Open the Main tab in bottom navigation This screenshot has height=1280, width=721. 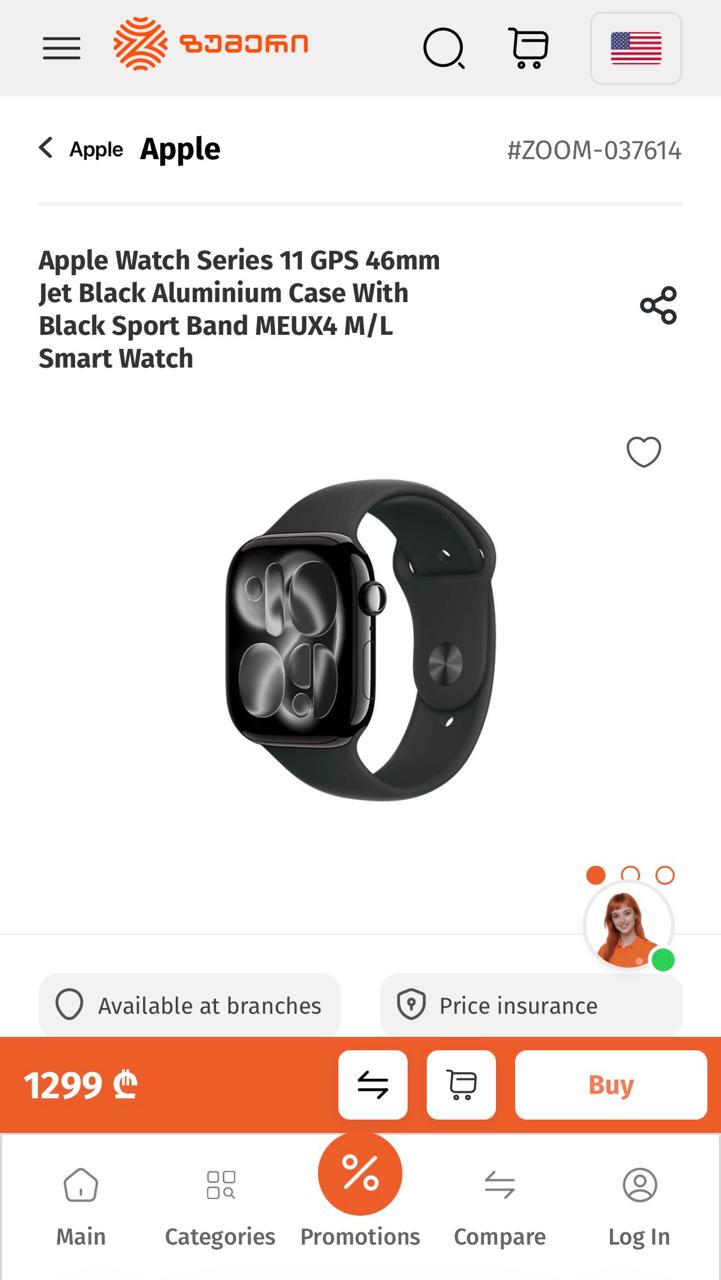[80, 1200]
